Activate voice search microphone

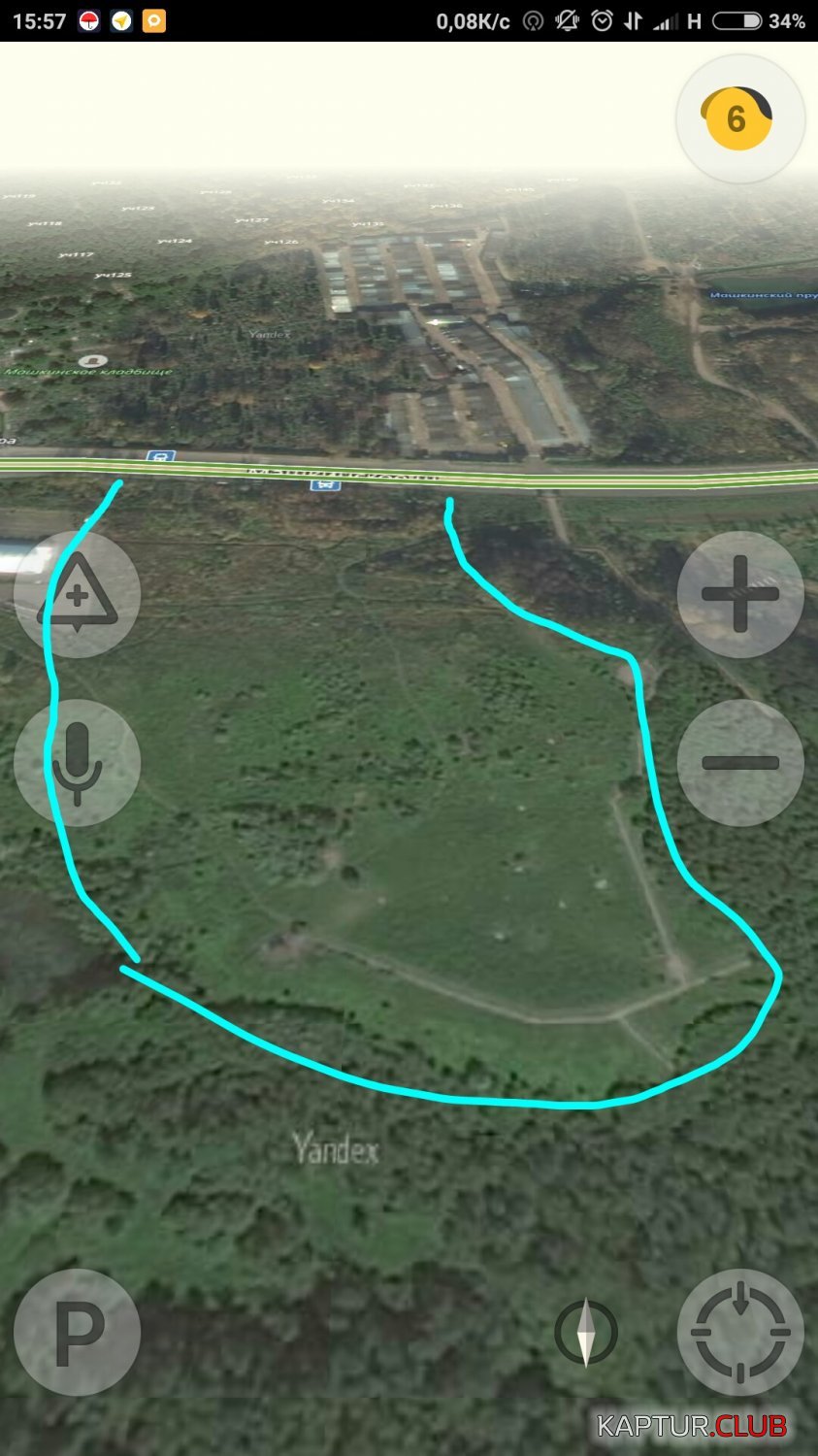tap(78, 763)
